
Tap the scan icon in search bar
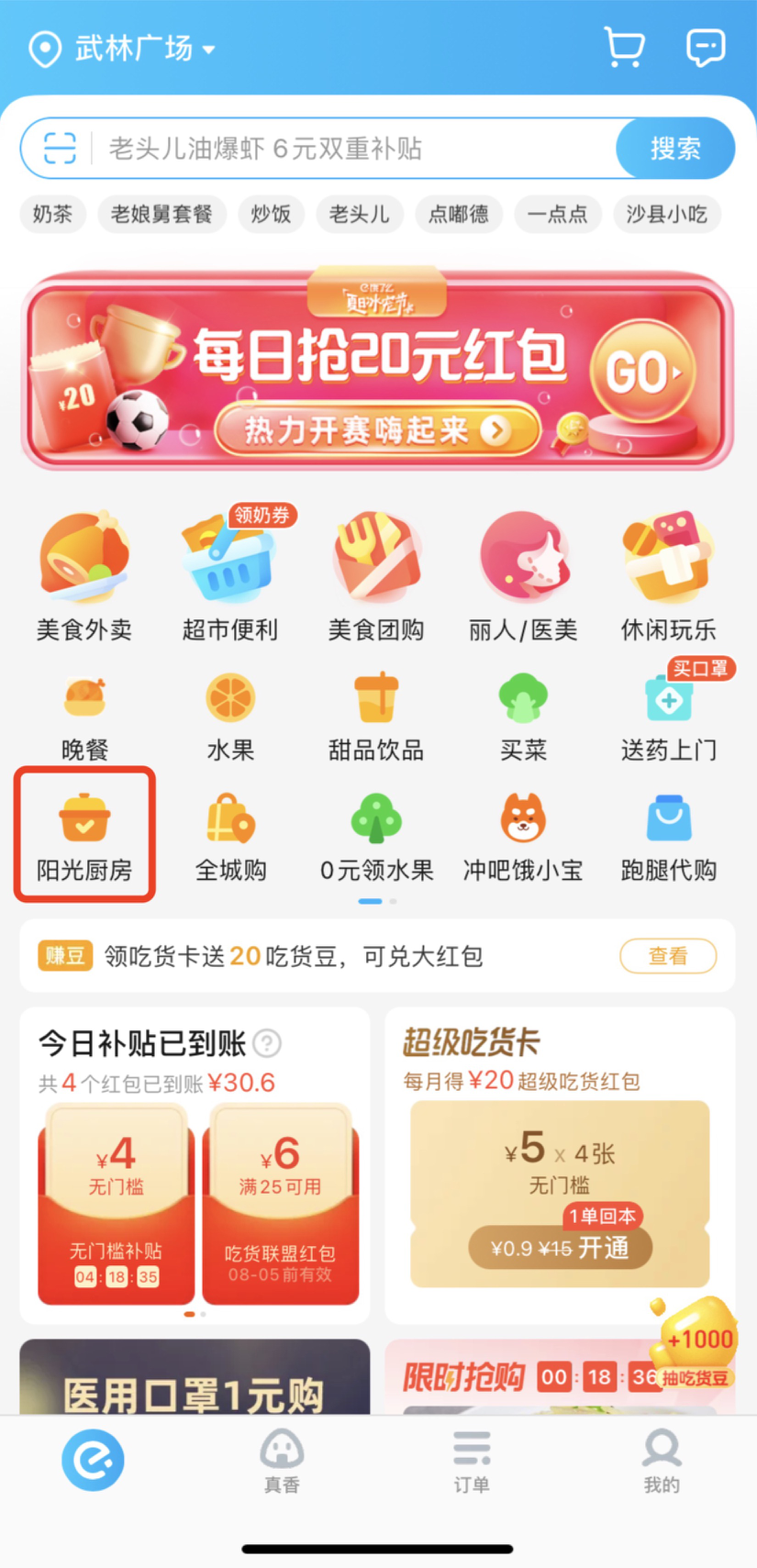[60, 148]
